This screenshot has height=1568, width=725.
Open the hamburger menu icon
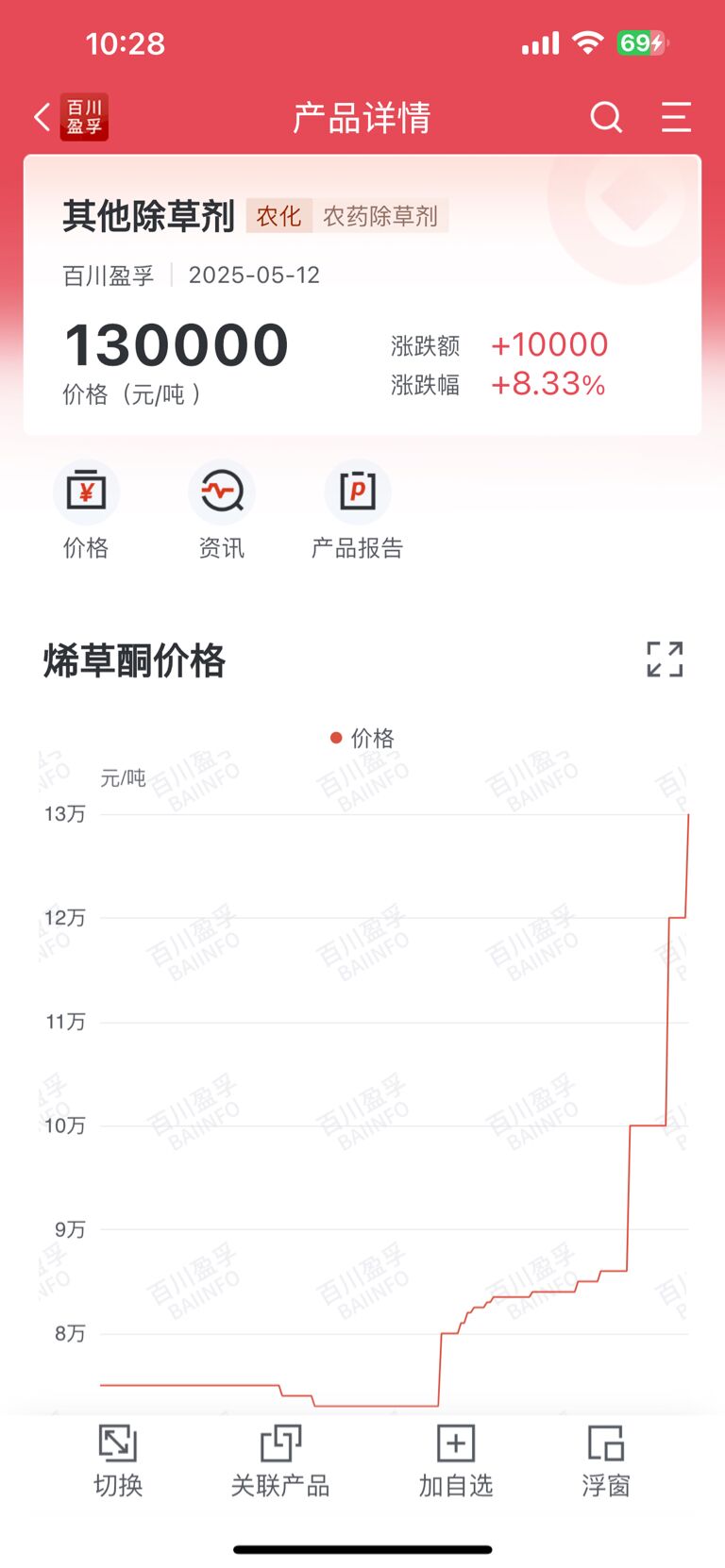[x=676, y=117]
